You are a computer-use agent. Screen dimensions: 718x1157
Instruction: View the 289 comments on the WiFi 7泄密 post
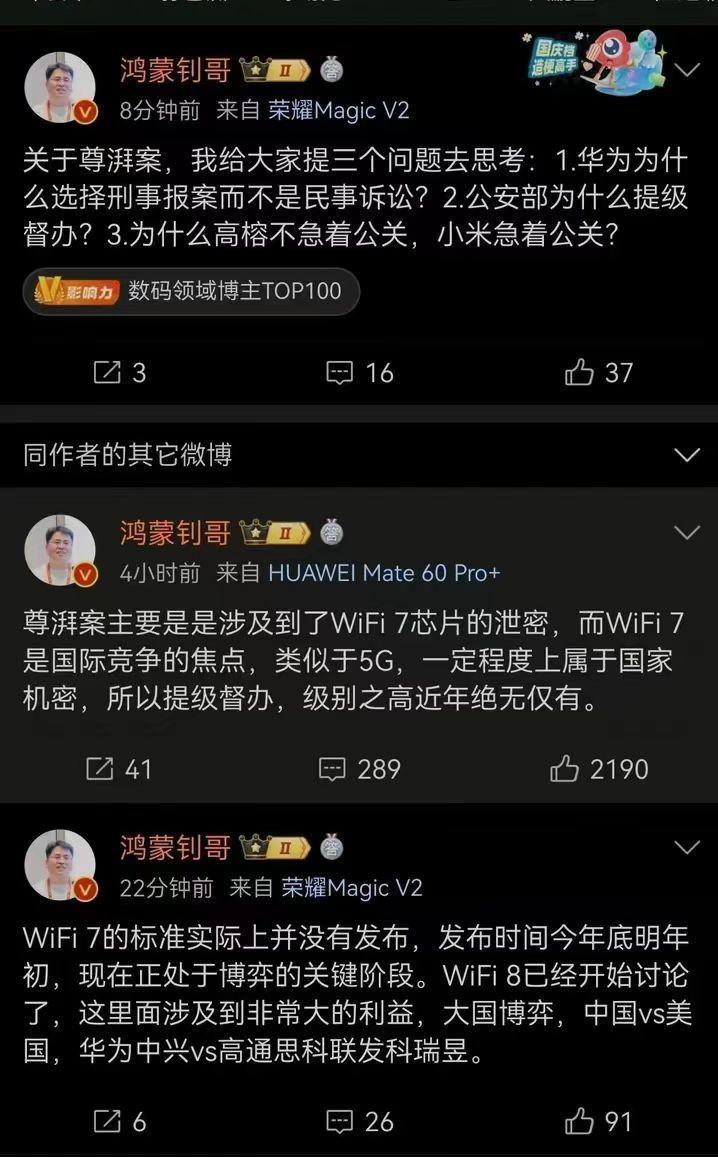click(x=359, y=769)
